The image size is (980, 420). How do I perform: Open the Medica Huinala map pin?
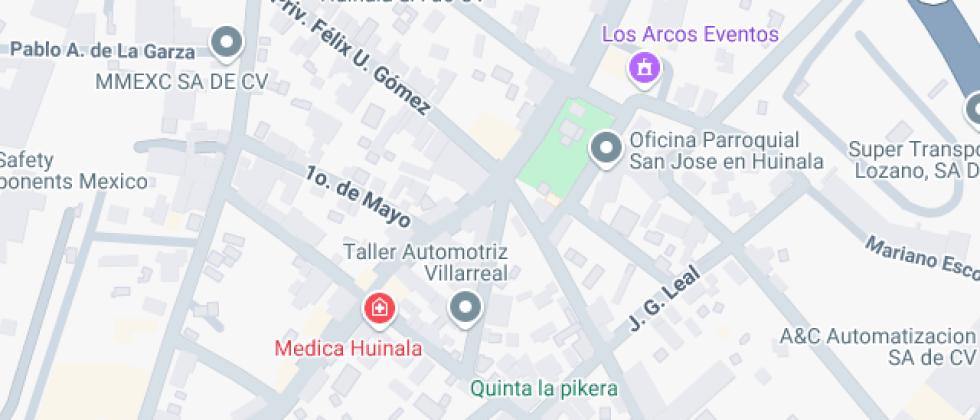[379, 308]
